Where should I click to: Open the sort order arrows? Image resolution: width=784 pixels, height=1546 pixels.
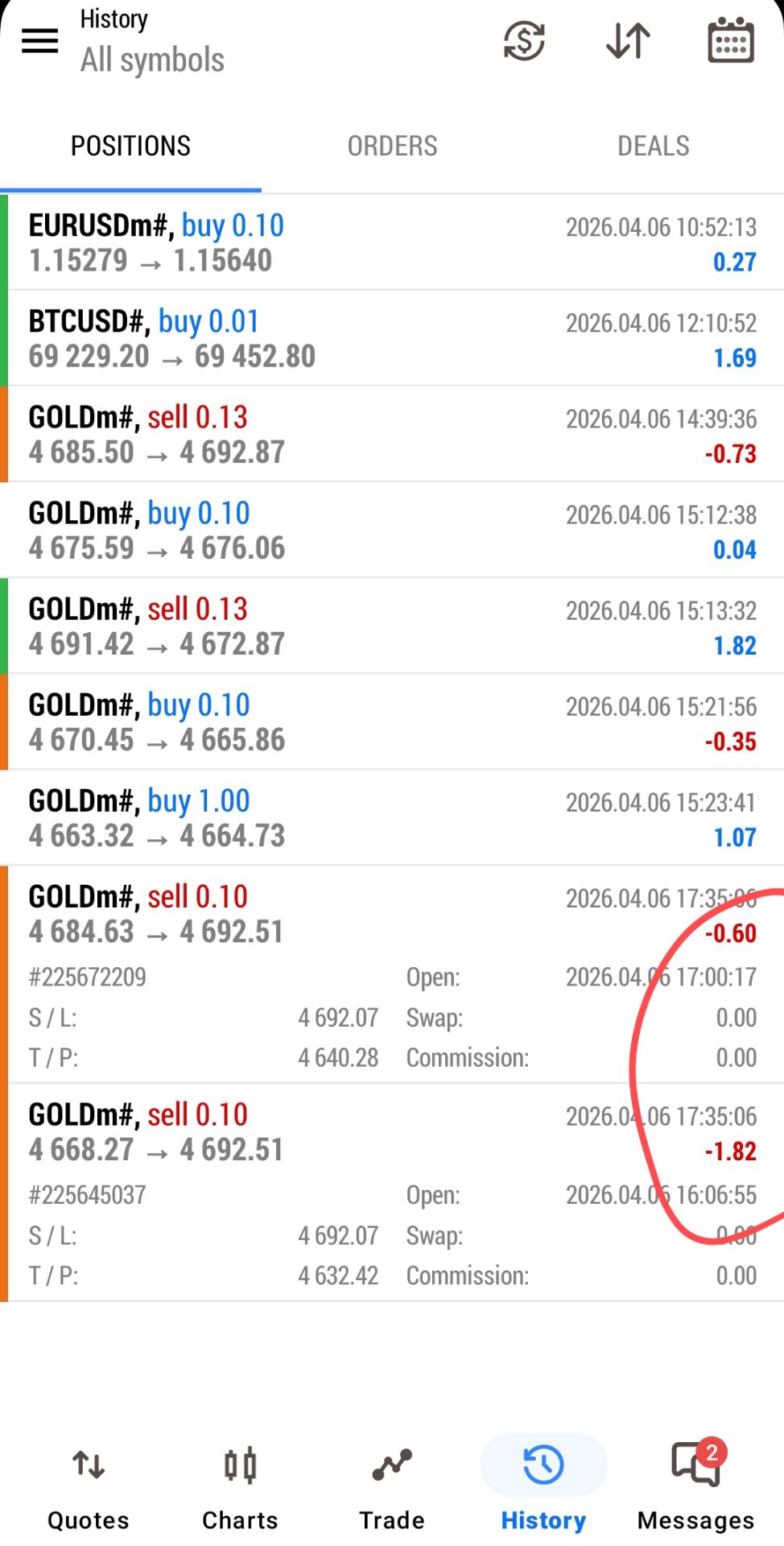(628, 40)
